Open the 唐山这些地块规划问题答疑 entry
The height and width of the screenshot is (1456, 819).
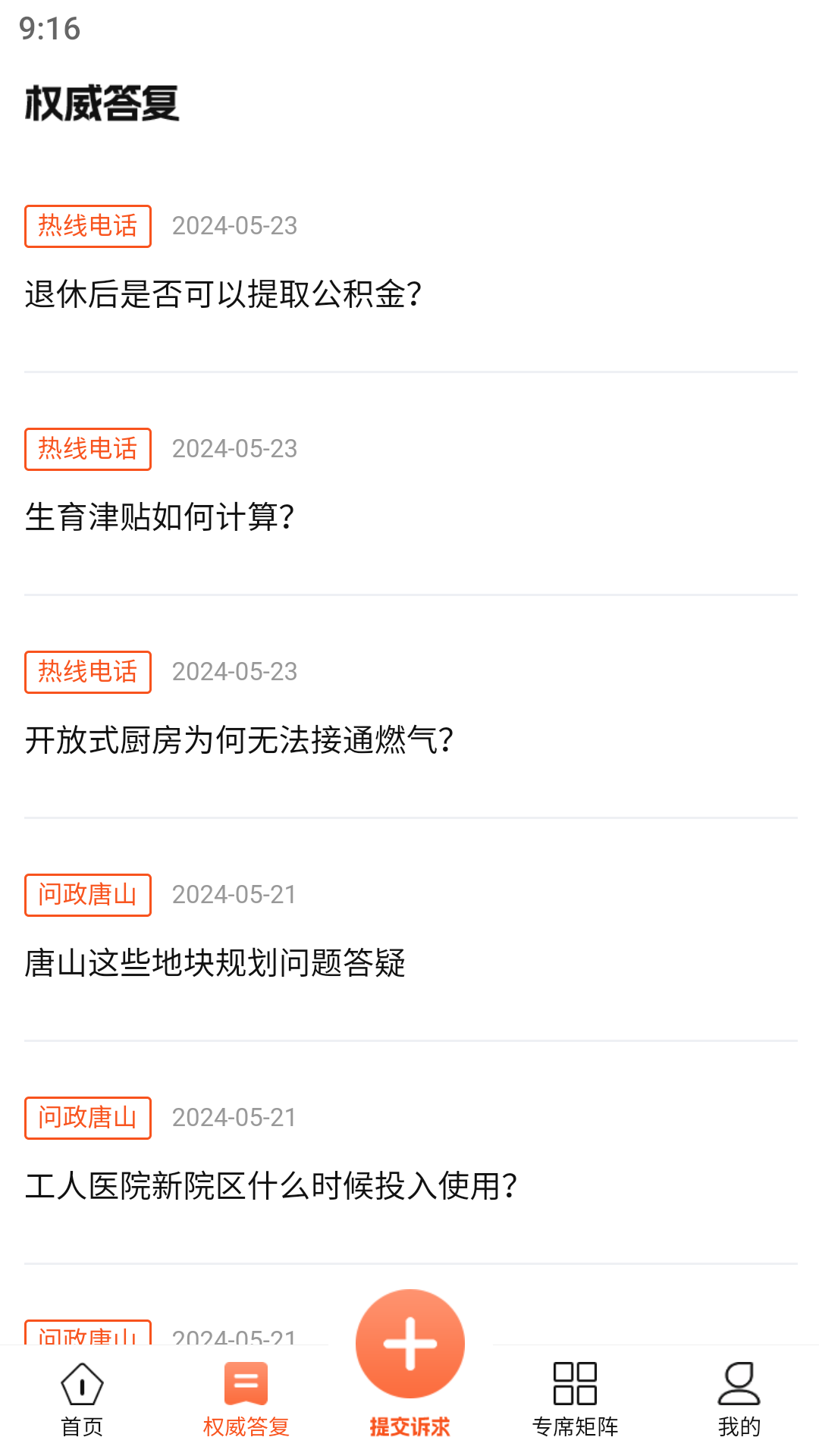tap(216, 960)
